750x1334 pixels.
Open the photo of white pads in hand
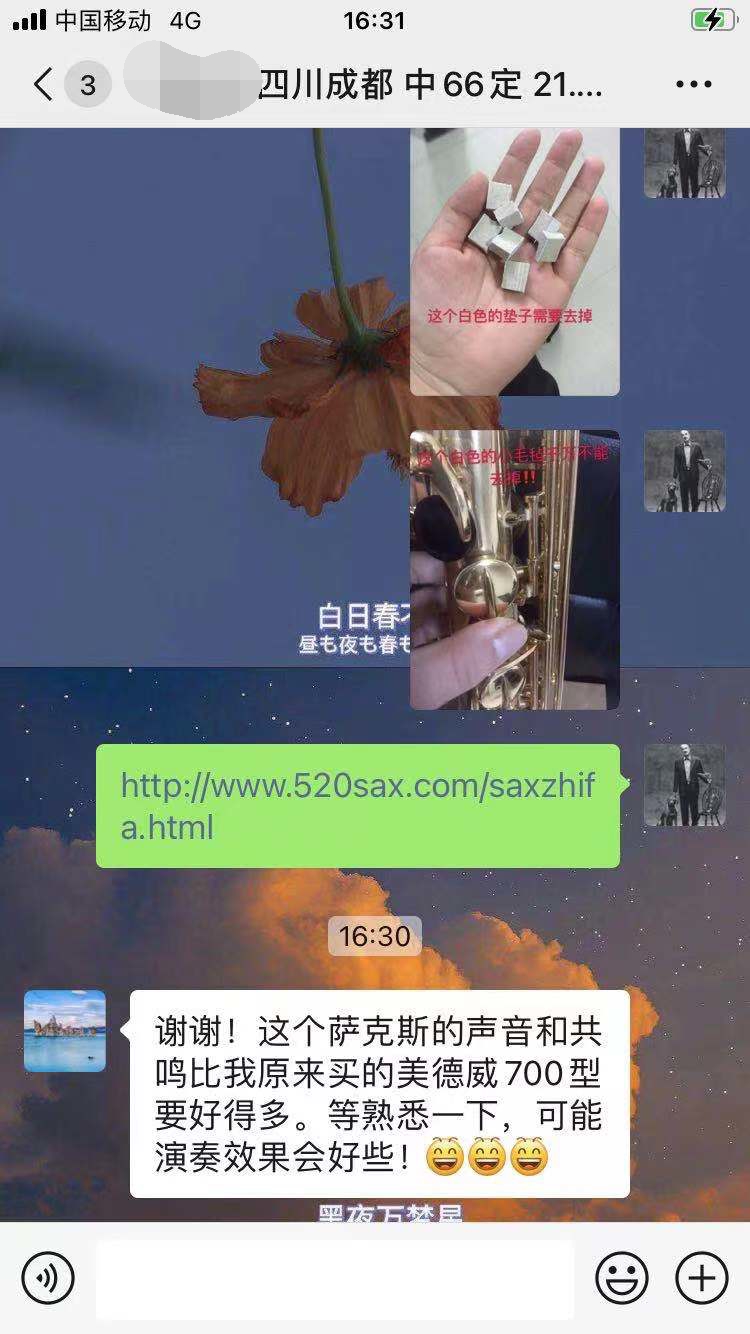click(514, 262)
